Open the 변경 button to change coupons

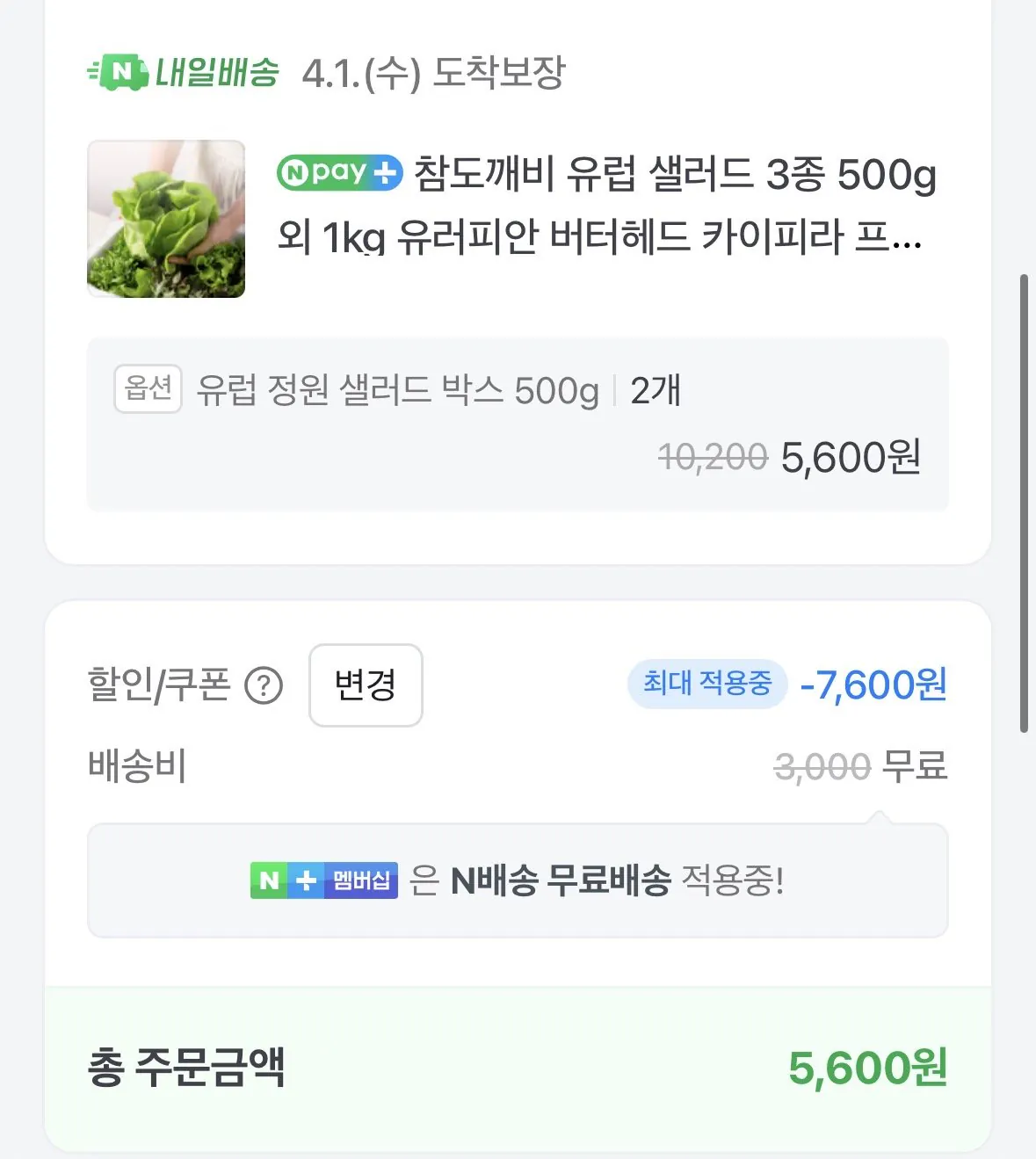coord(365,687)
